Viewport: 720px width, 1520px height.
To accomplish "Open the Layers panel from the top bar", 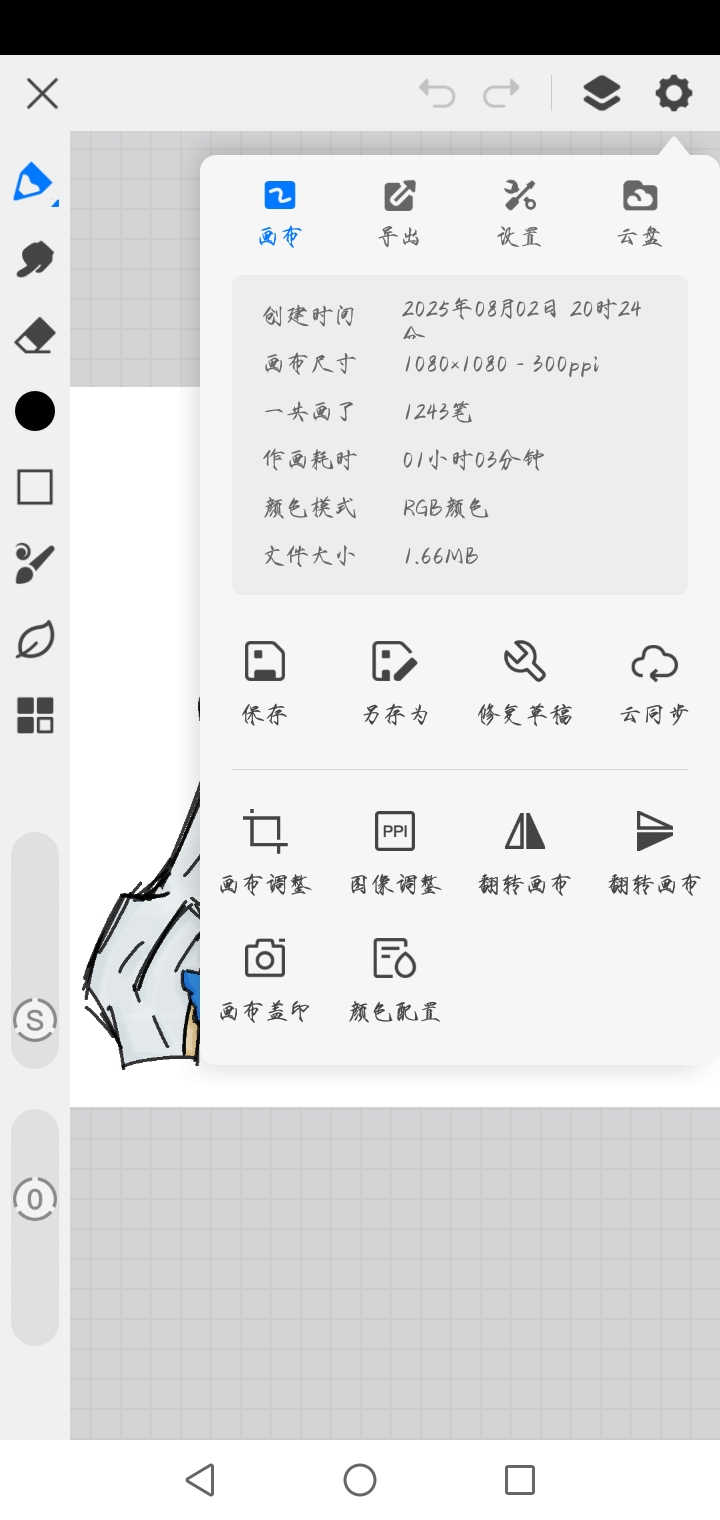I will point(602,94).
